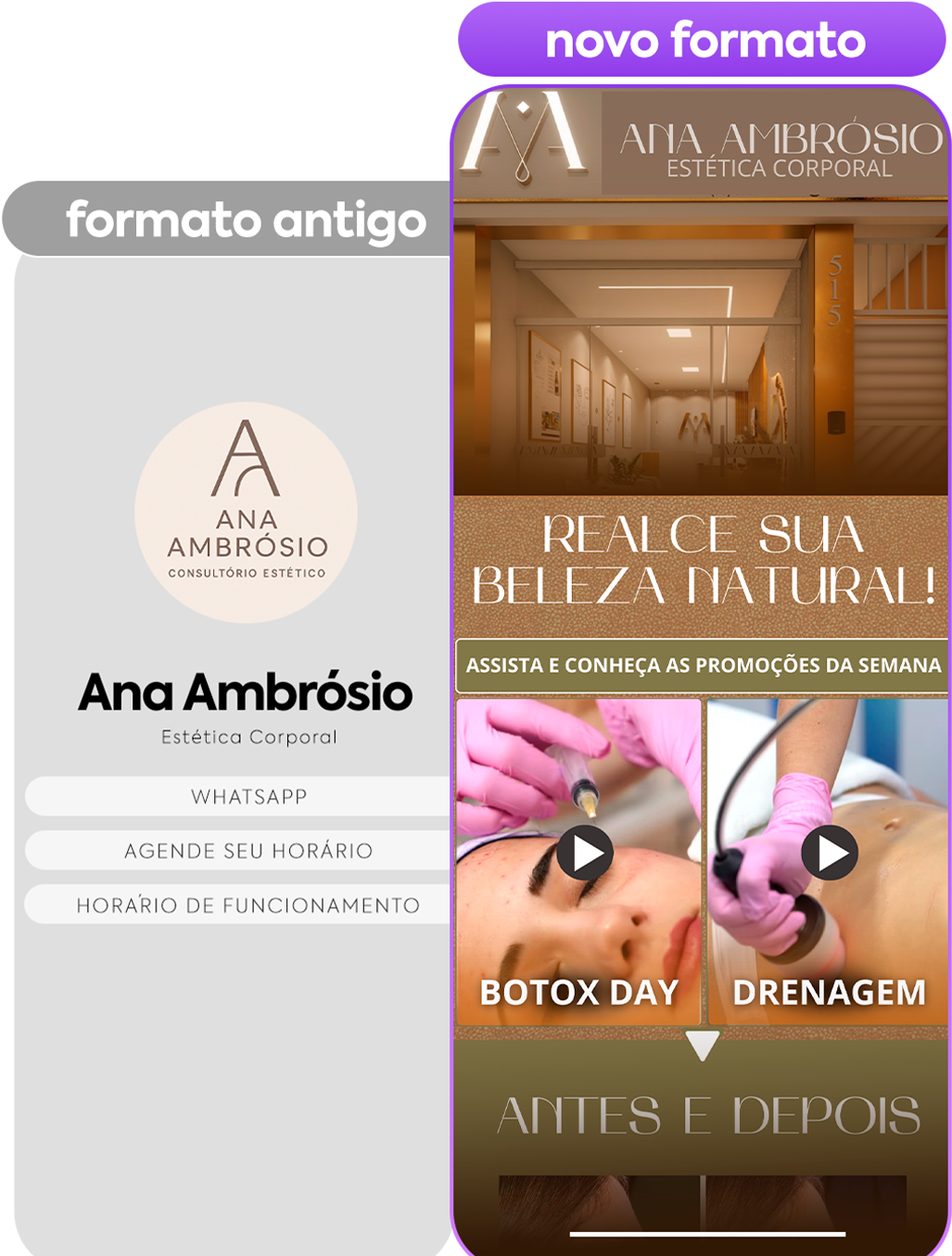Switch to the formato antigo preview
This screenshot has height=1256, width=952.
pyautogui.click(x=222, y=221)
